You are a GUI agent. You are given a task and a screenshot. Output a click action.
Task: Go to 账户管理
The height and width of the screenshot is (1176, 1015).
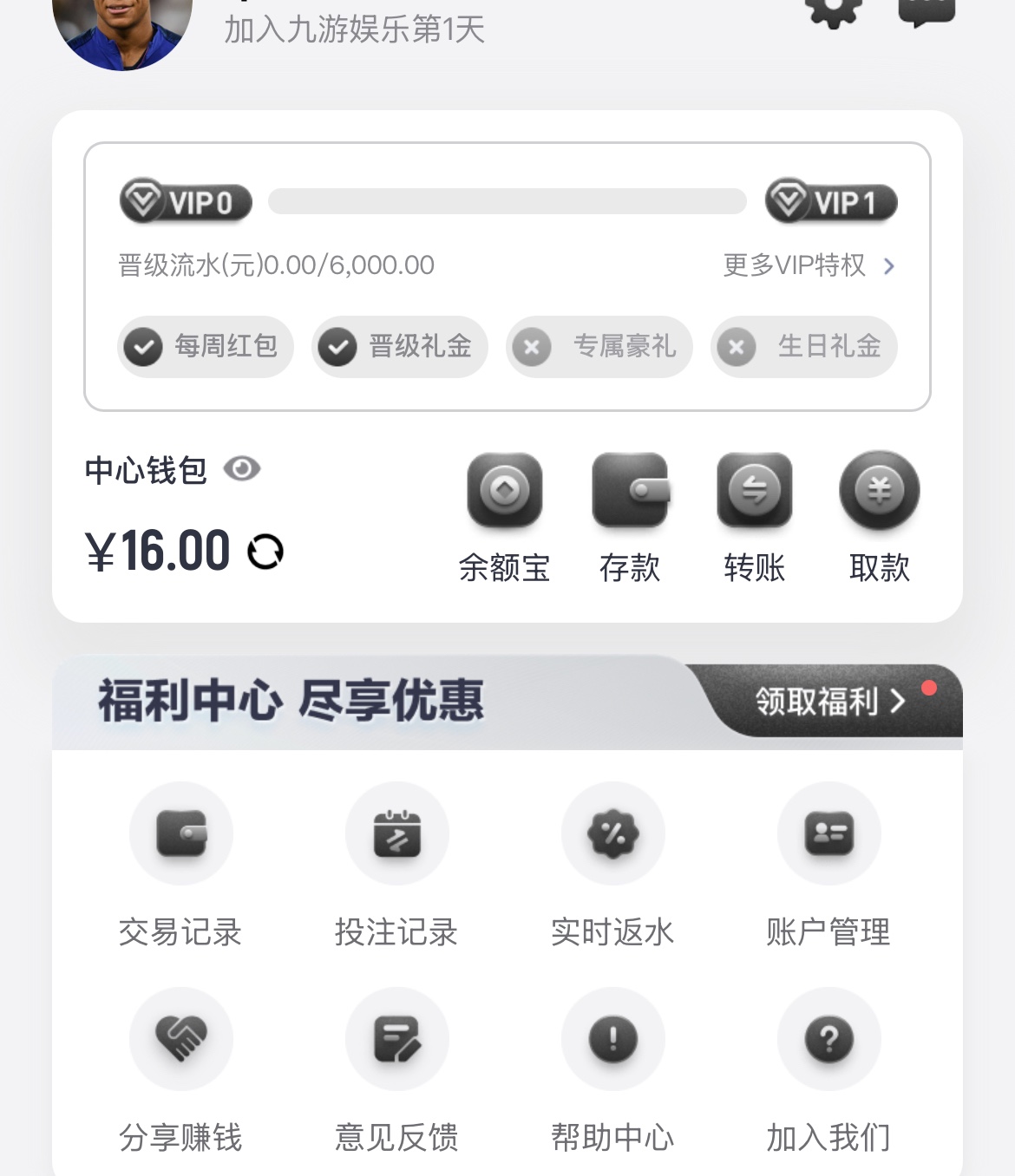coord(829,834)
